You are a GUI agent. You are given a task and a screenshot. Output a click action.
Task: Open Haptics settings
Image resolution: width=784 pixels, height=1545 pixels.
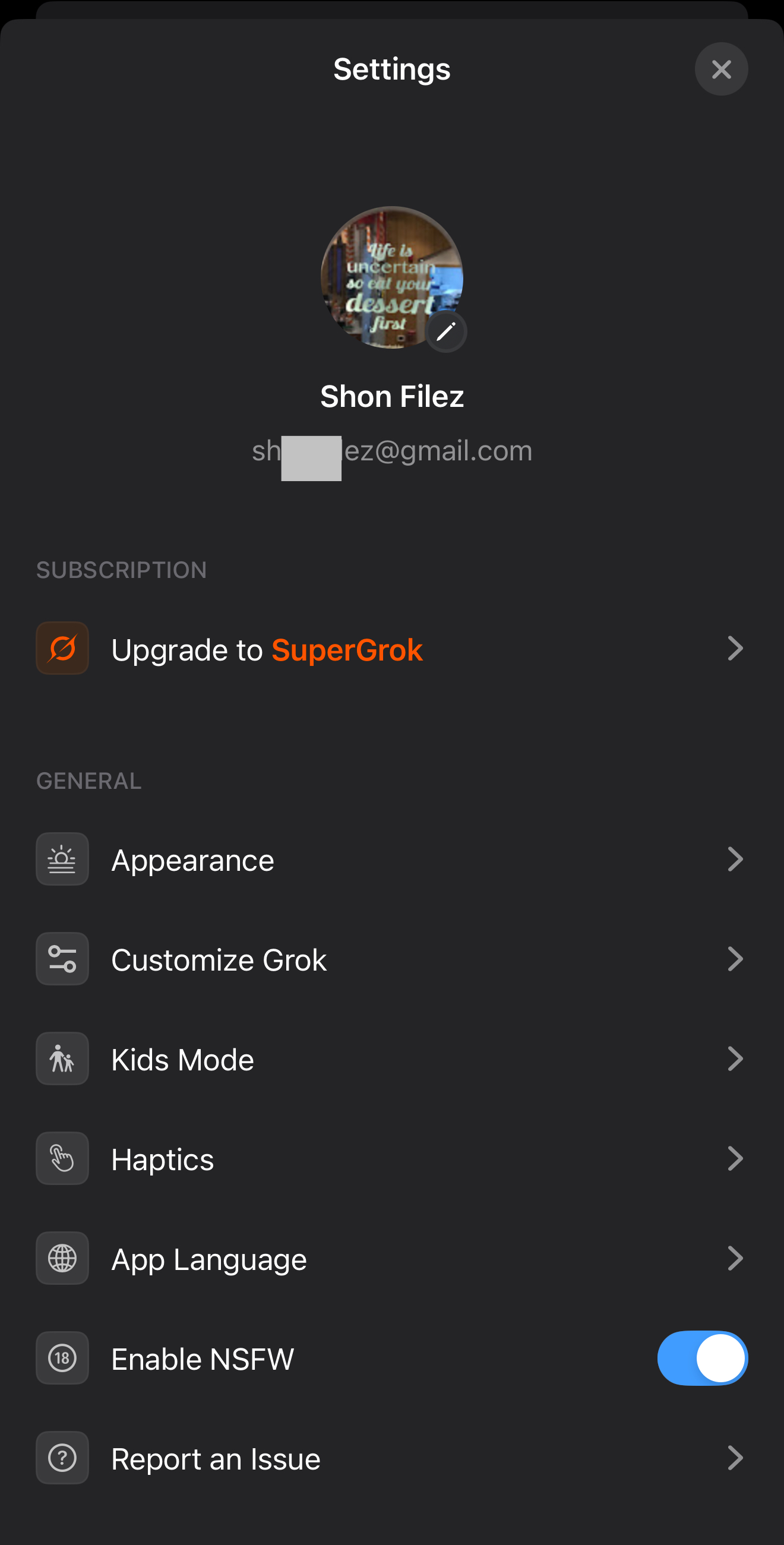tap(391, 1159)
